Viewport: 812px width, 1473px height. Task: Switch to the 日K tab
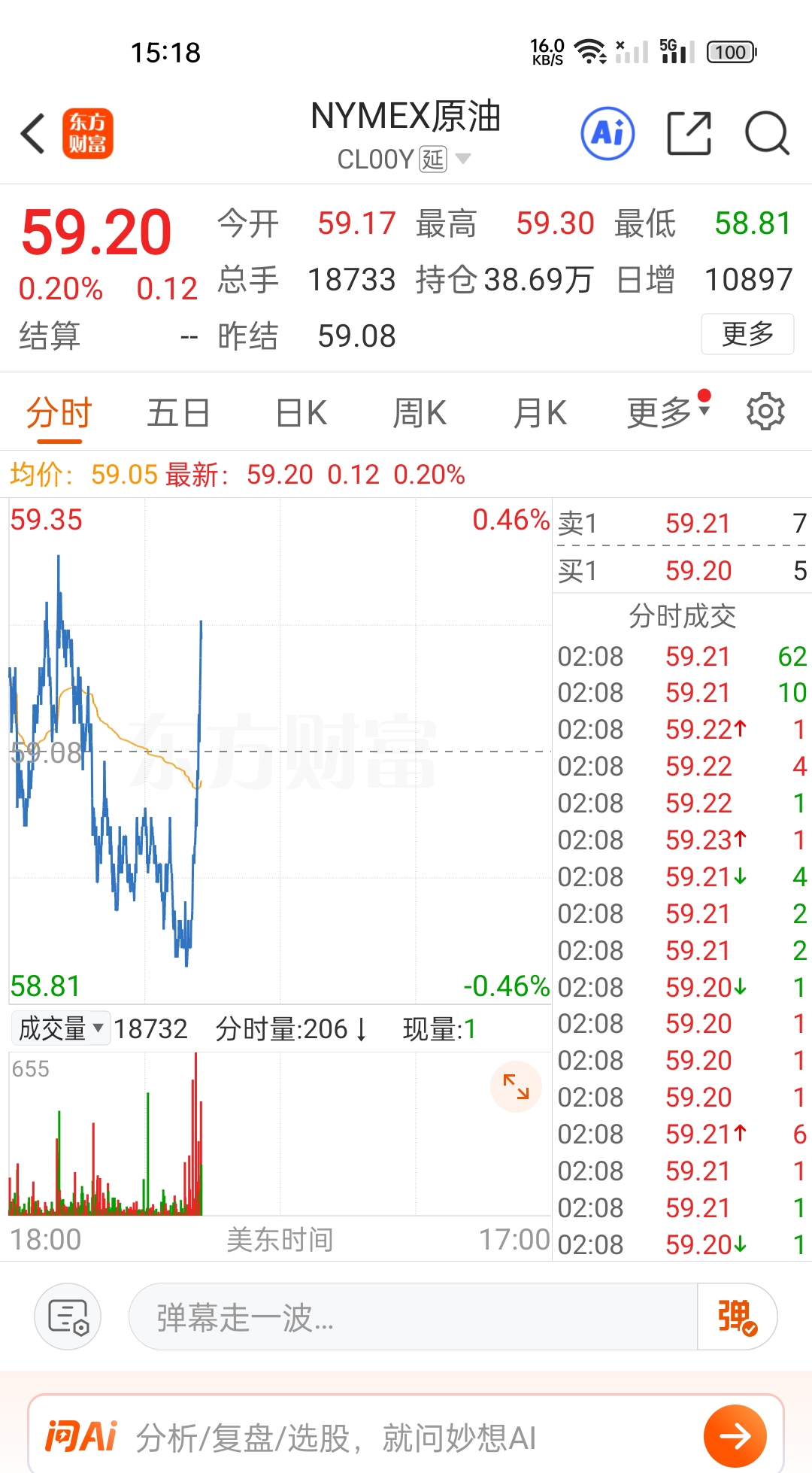[x=299, y=412]
